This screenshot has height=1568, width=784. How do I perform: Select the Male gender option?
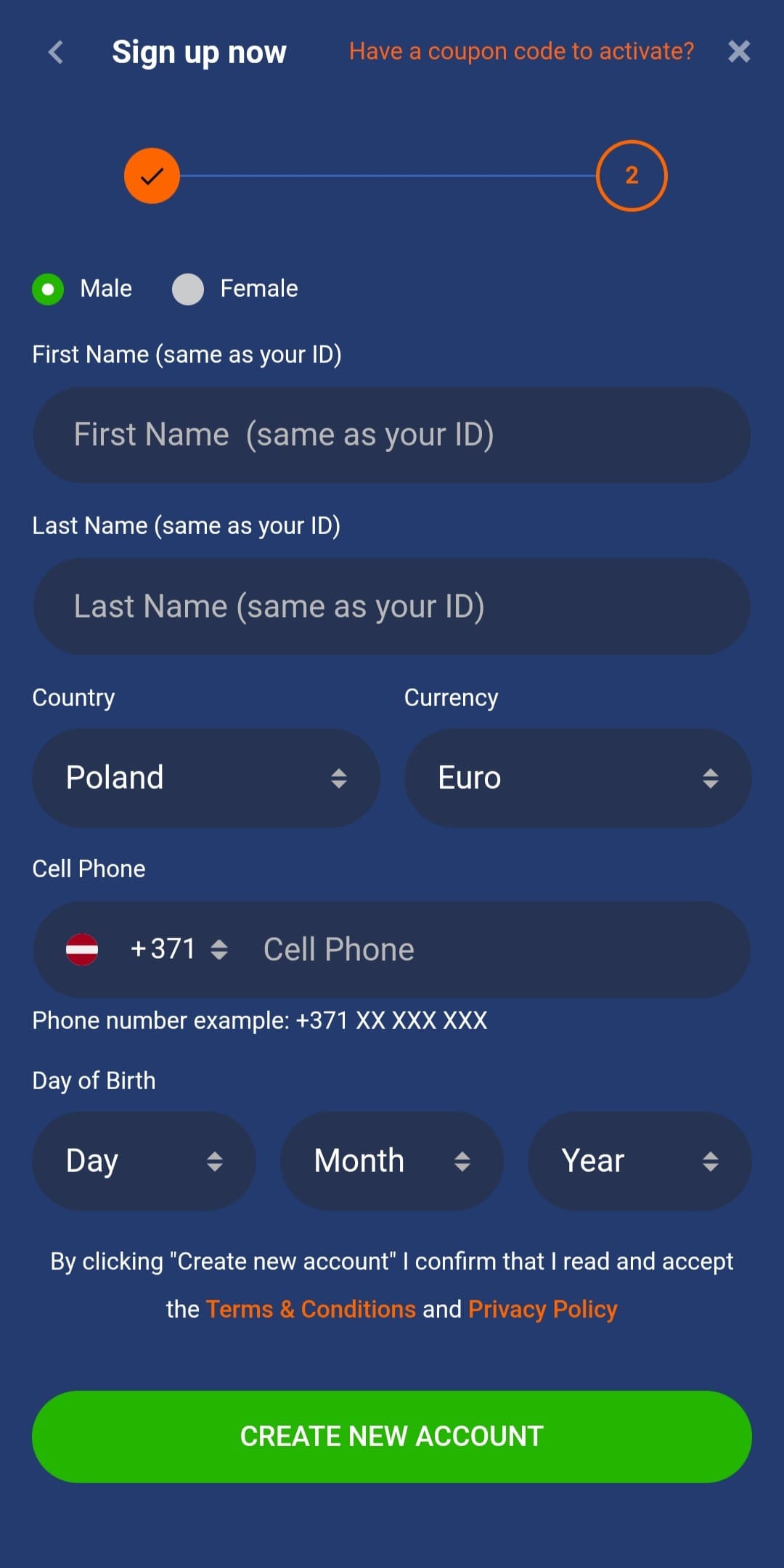pos(48,289)
